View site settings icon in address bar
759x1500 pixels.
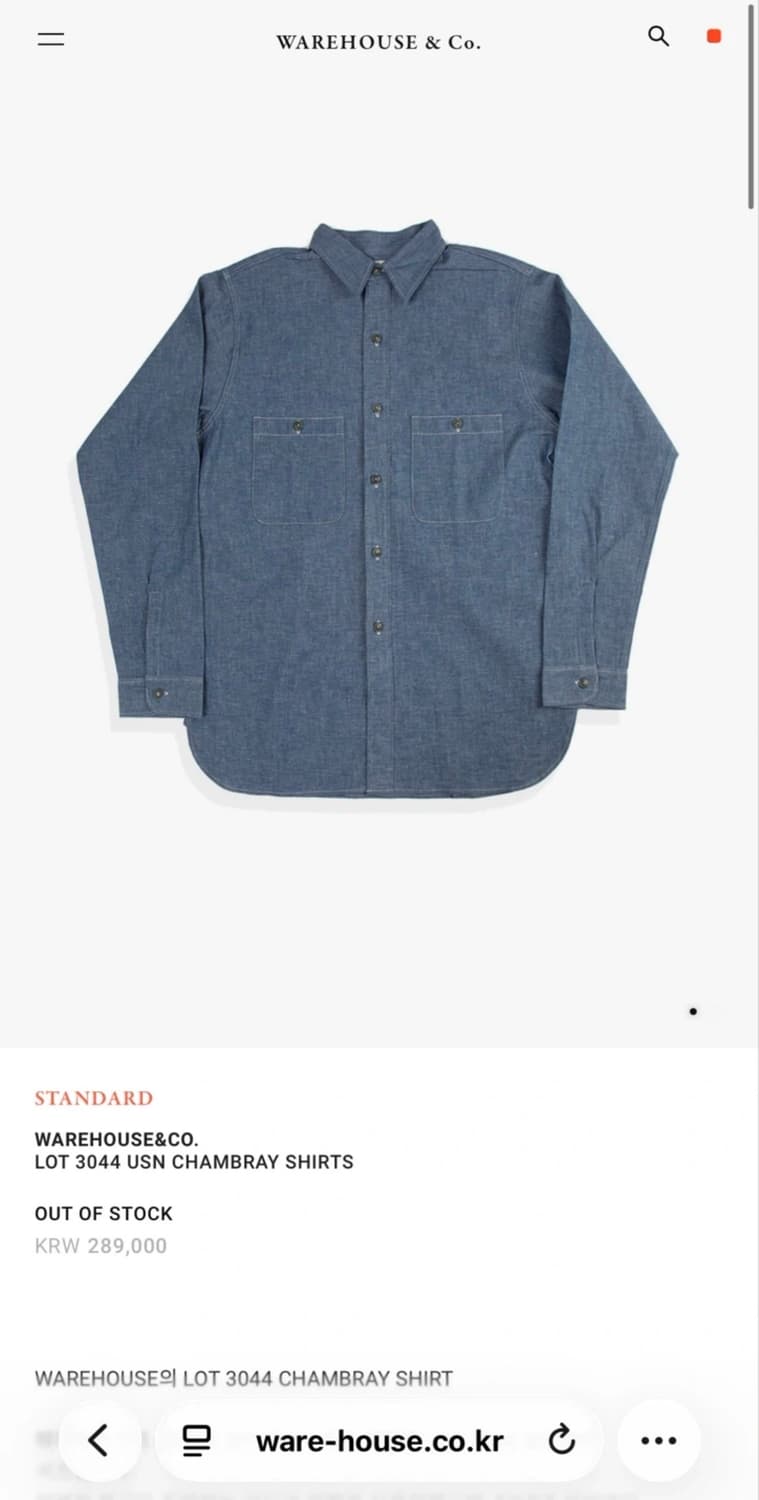point(197,1441)
